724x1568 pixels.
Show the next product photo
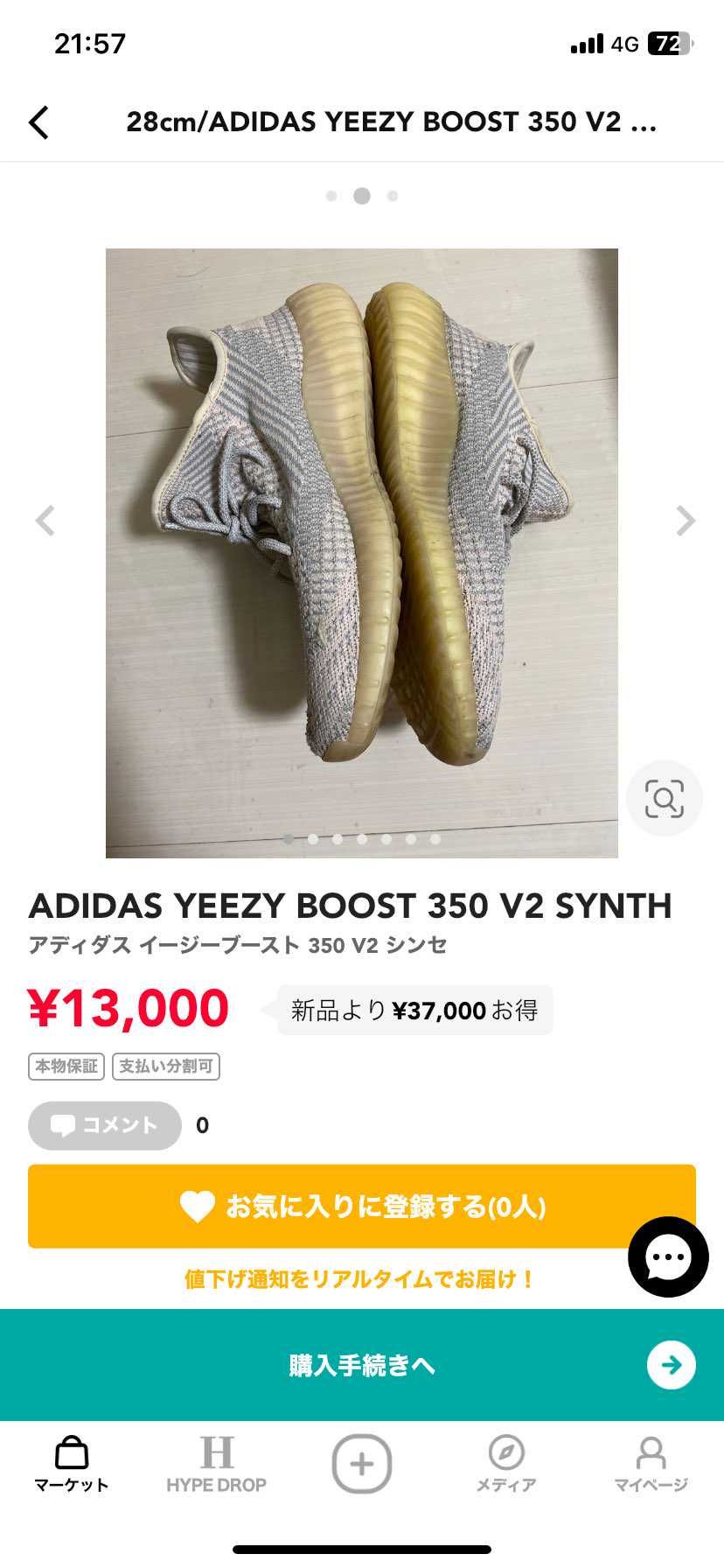click(685, 521)
